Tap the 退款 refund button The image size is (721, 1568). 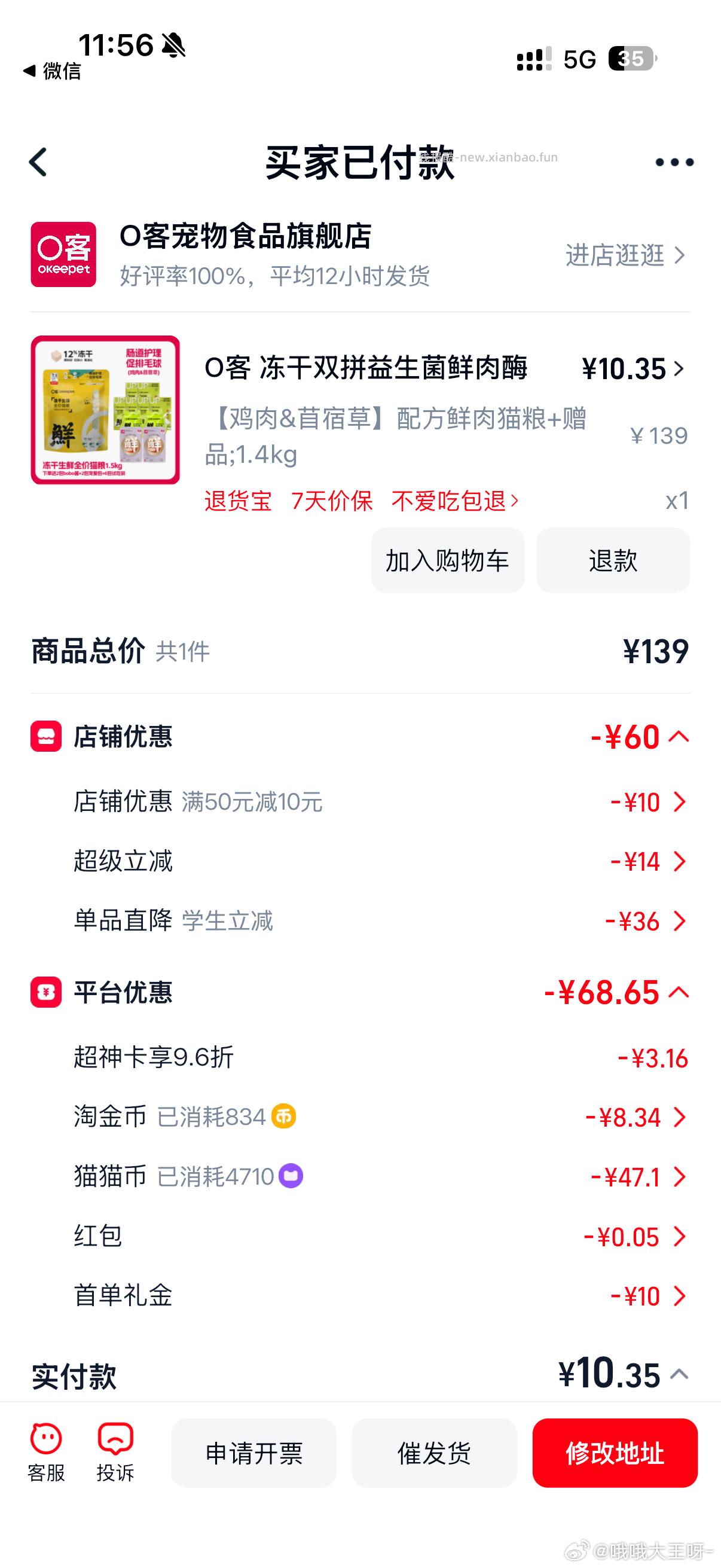(x=613, y=561)
